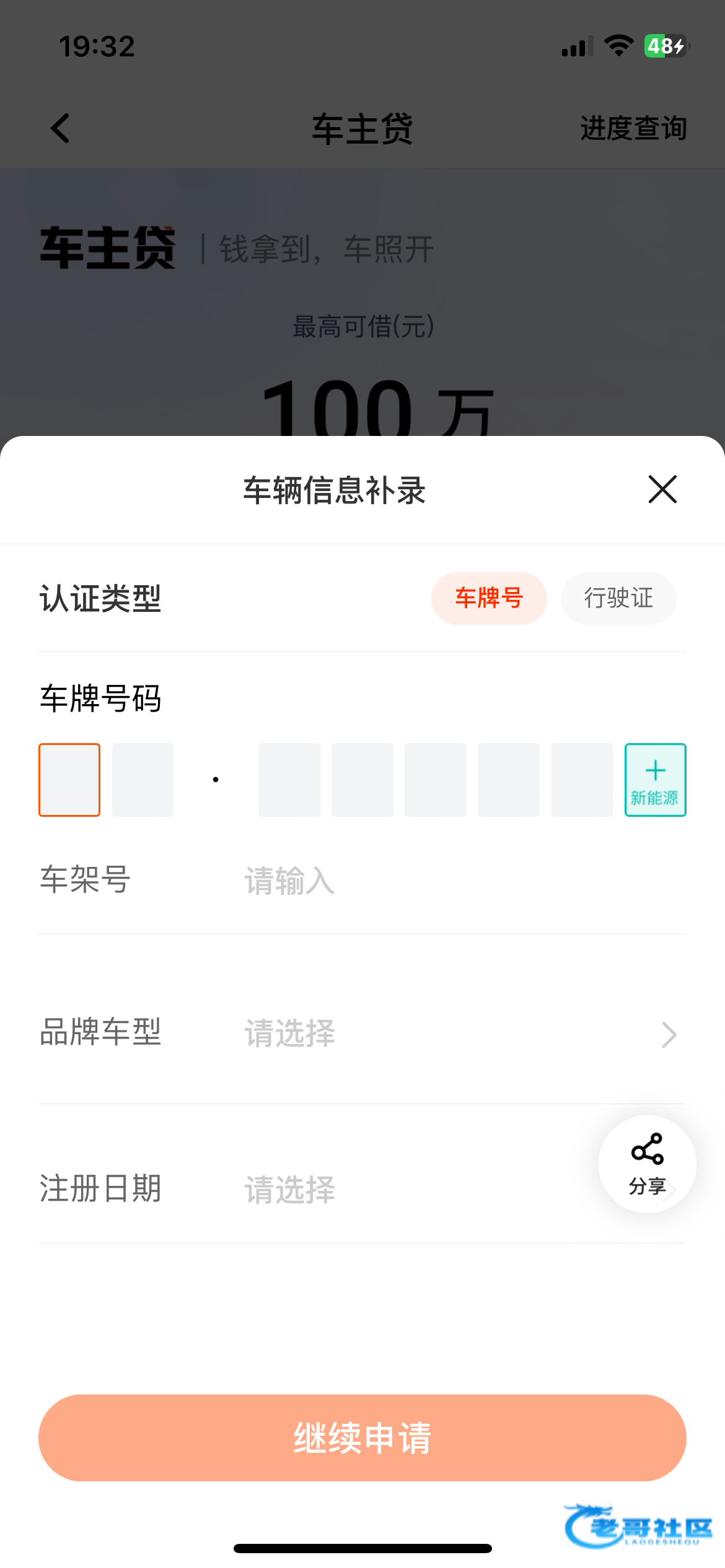
Task: Close the 车辆信息补录 sheet
Action: coord(662,489)
